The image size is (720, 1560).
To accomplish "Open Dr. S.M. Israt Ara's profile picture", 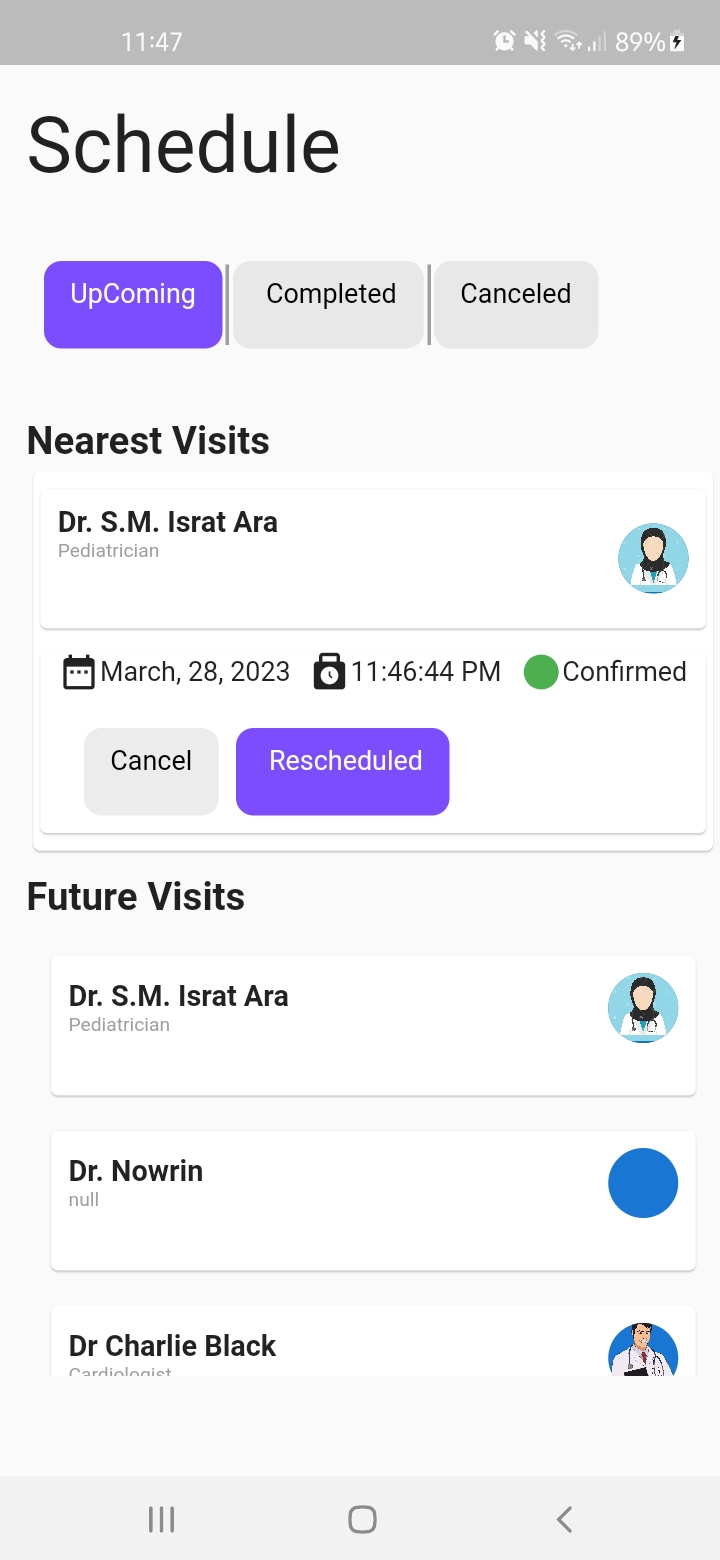I will [x=653, y=558].
